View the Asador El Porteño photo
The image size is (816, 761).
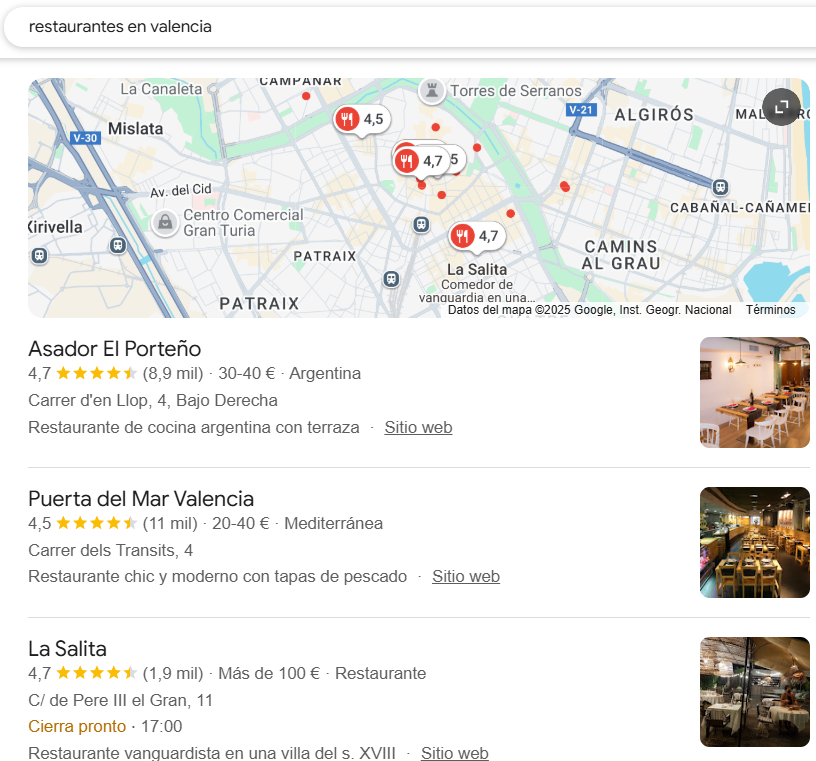coord(754,392)
